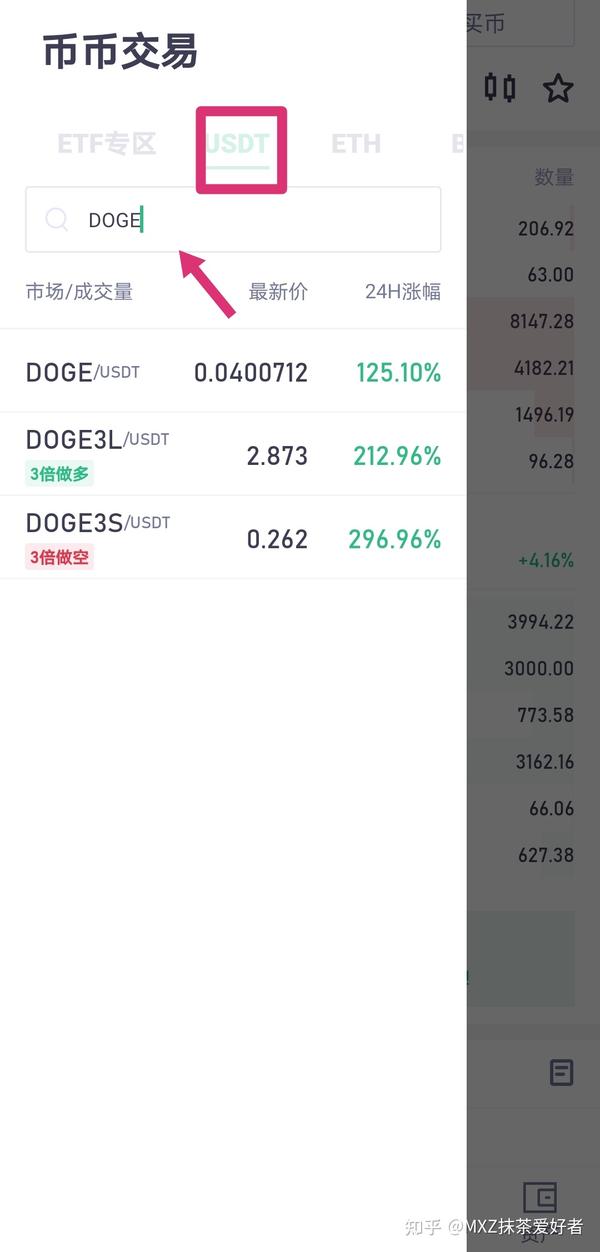Sort by 市场/成交量 column
Screen dimensions: 600x1252
point(79,291)
